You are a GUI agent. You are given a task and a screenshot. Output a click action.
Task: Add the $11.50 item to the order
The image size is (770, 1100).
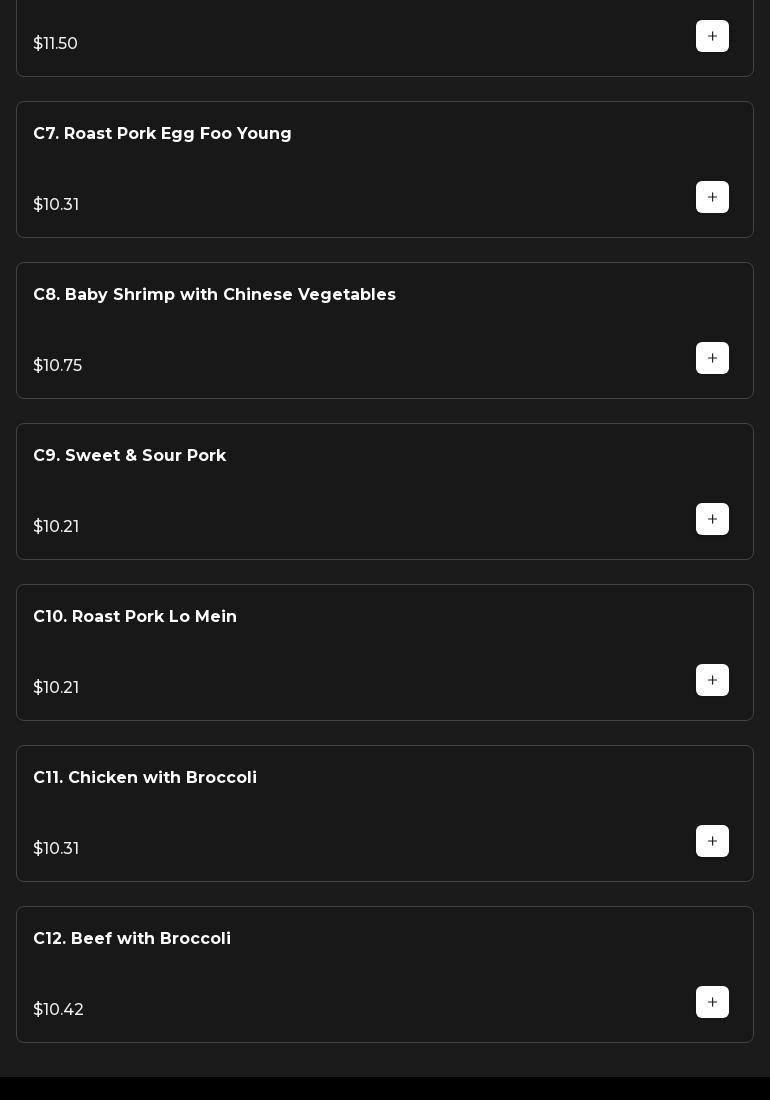tap(712, 36)
